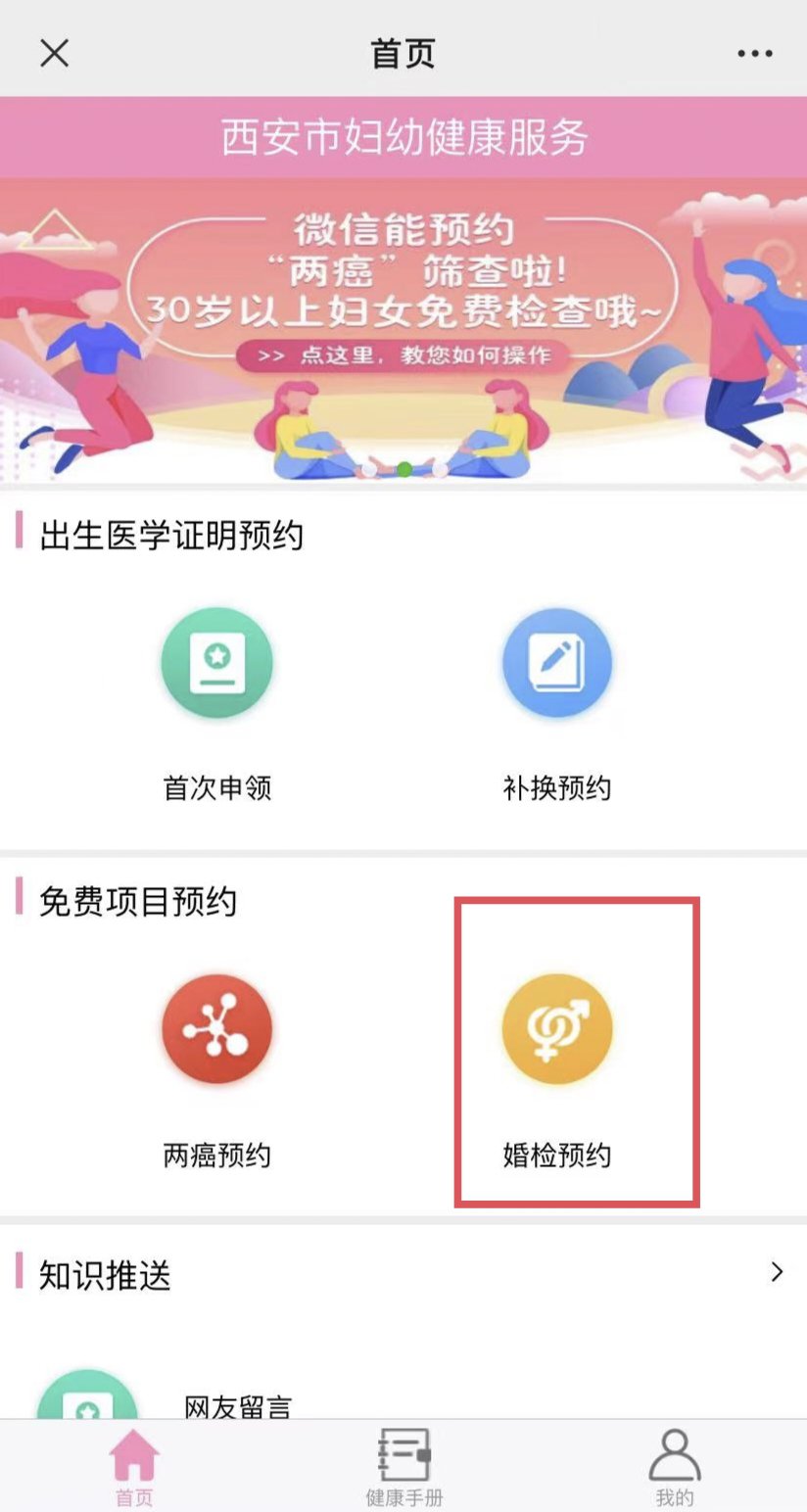The width and height of the screenshot is (807, 1512).
Task: Go to the 我的 tab
Action: point(674,1467)
